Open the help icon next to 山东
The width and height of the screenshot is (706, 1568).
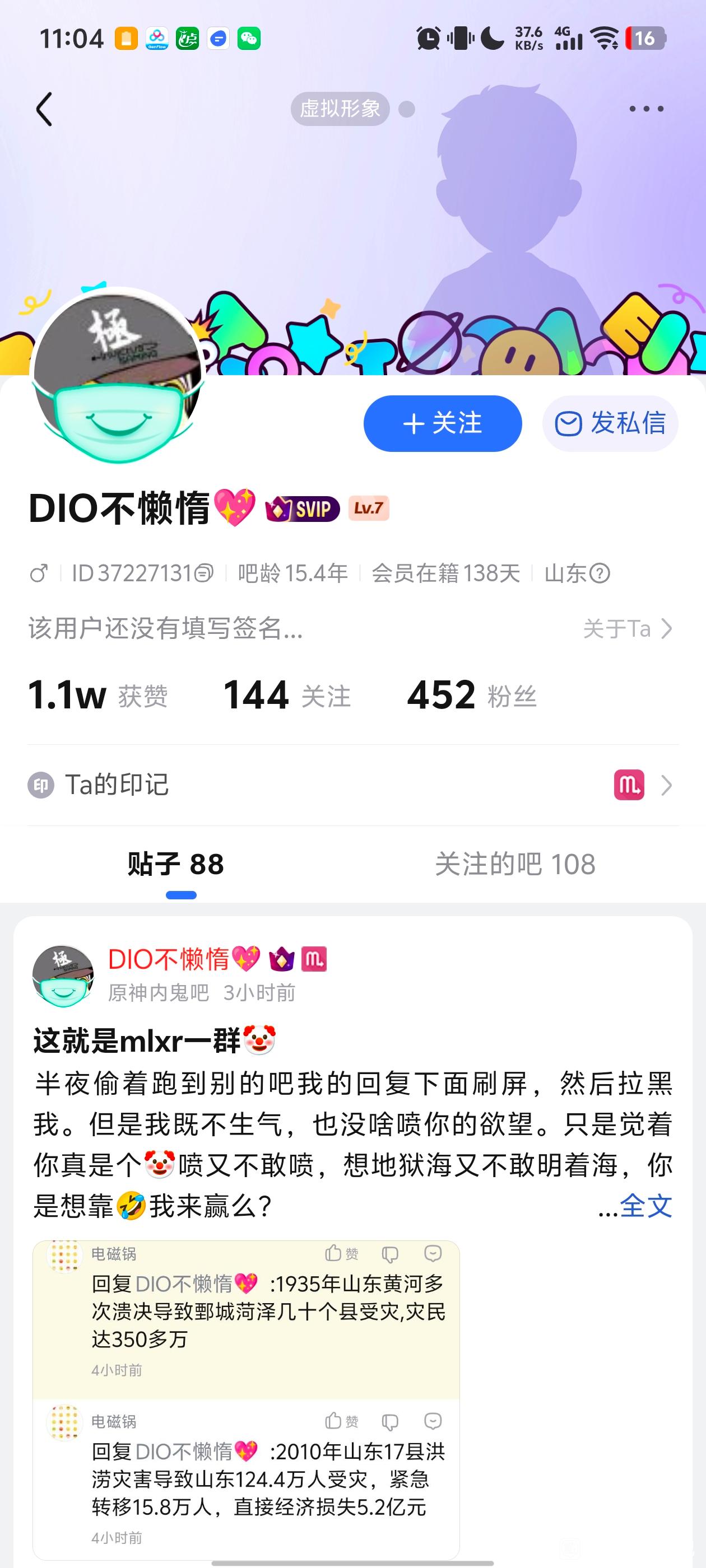point(600,573)
